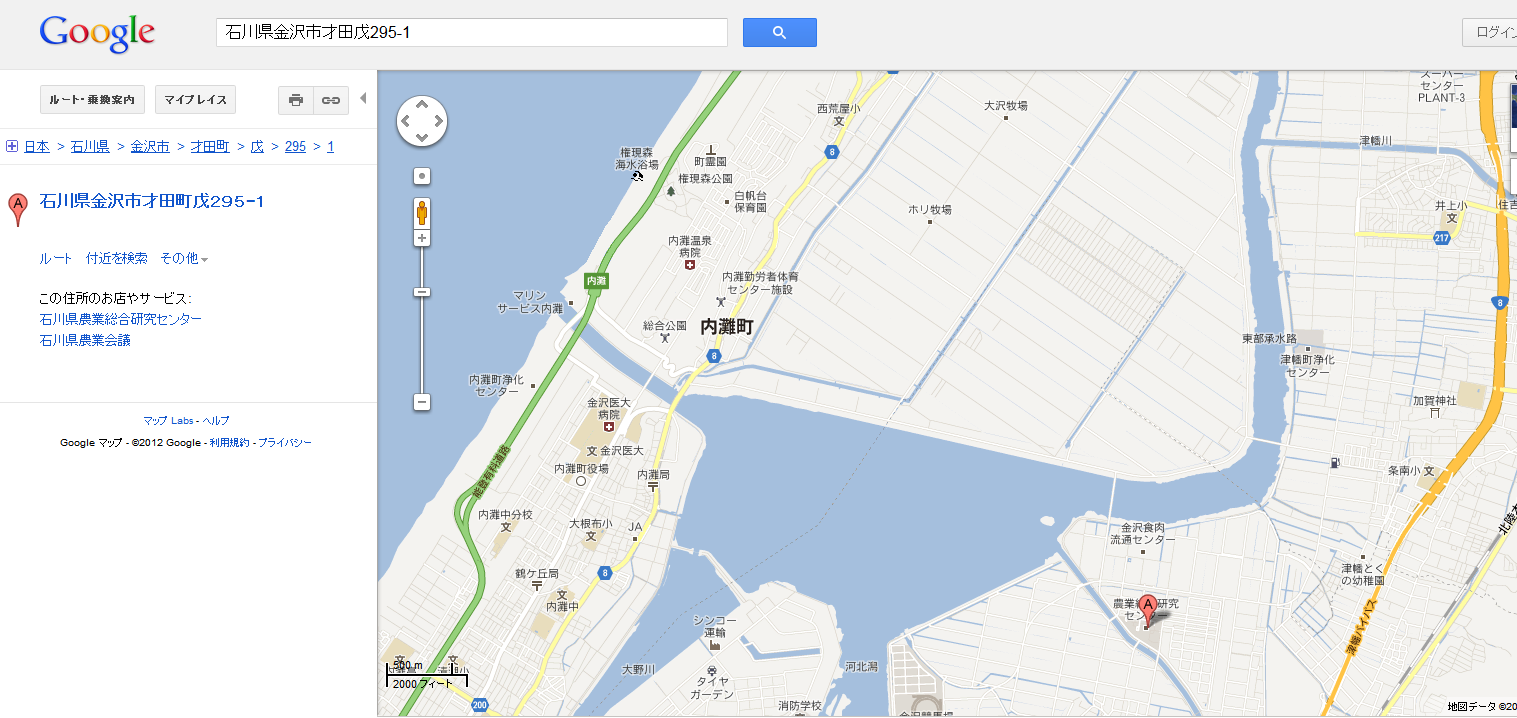
Task: Tap the search box with the address
Action: click(x=470, y=33)
